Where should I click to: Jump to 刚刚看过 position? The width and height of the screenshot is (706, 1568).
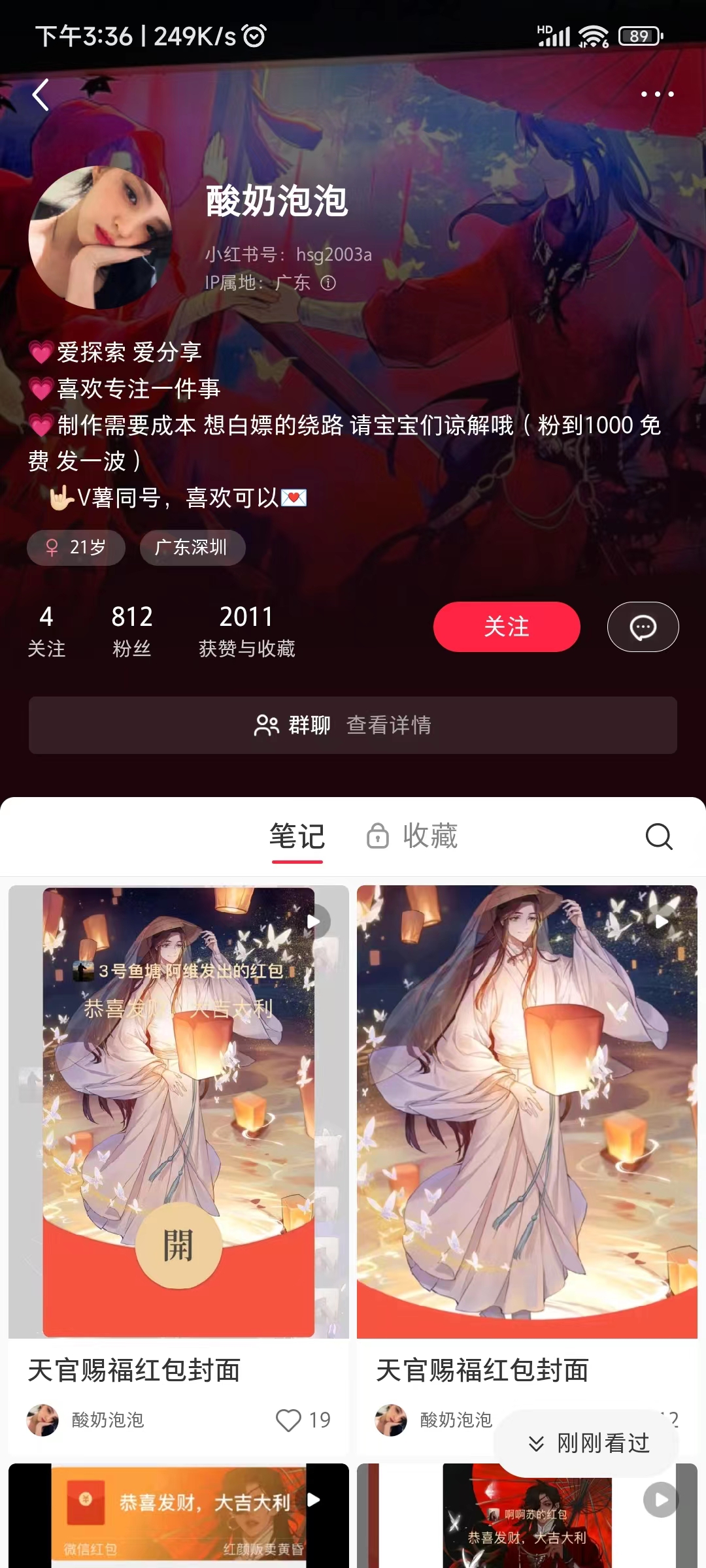(588, 1443)
